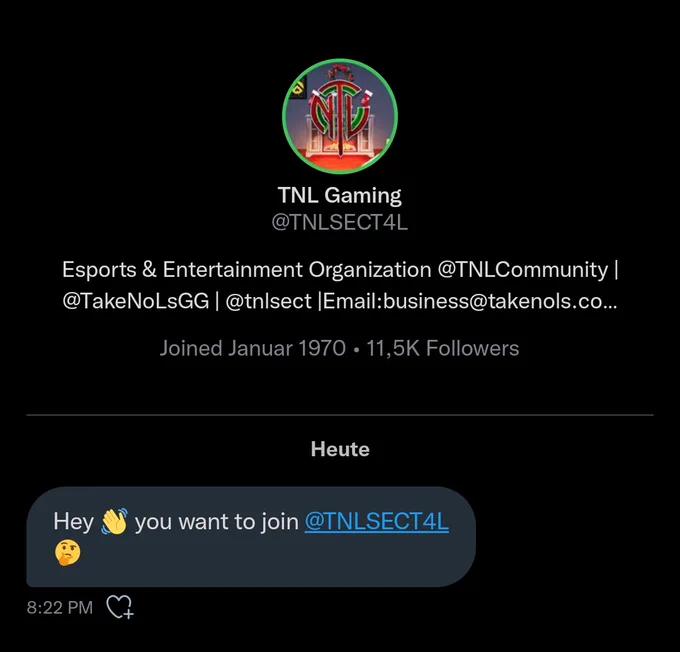
Task: Open the @TNLSECT4L link in the message
Action: (376, 521)
